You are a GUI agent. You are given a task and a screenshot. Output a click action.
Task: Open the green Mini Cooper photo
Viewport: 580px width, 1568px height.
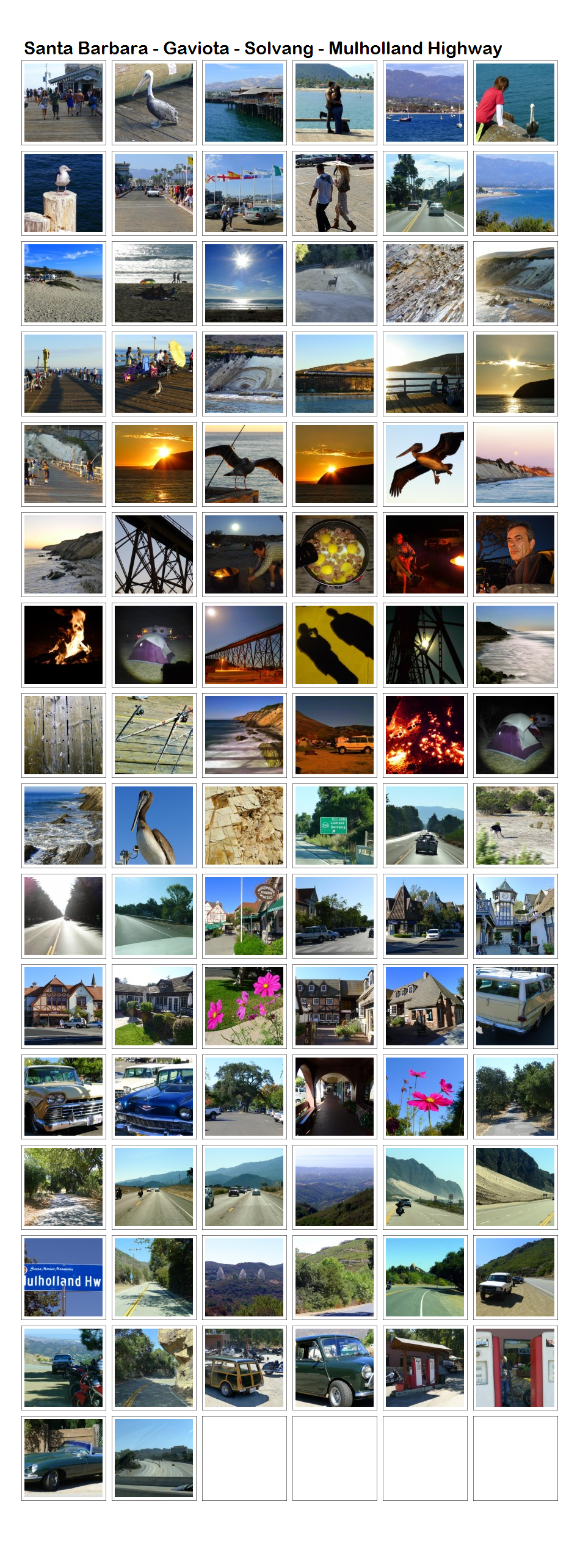coord(335,1368)
